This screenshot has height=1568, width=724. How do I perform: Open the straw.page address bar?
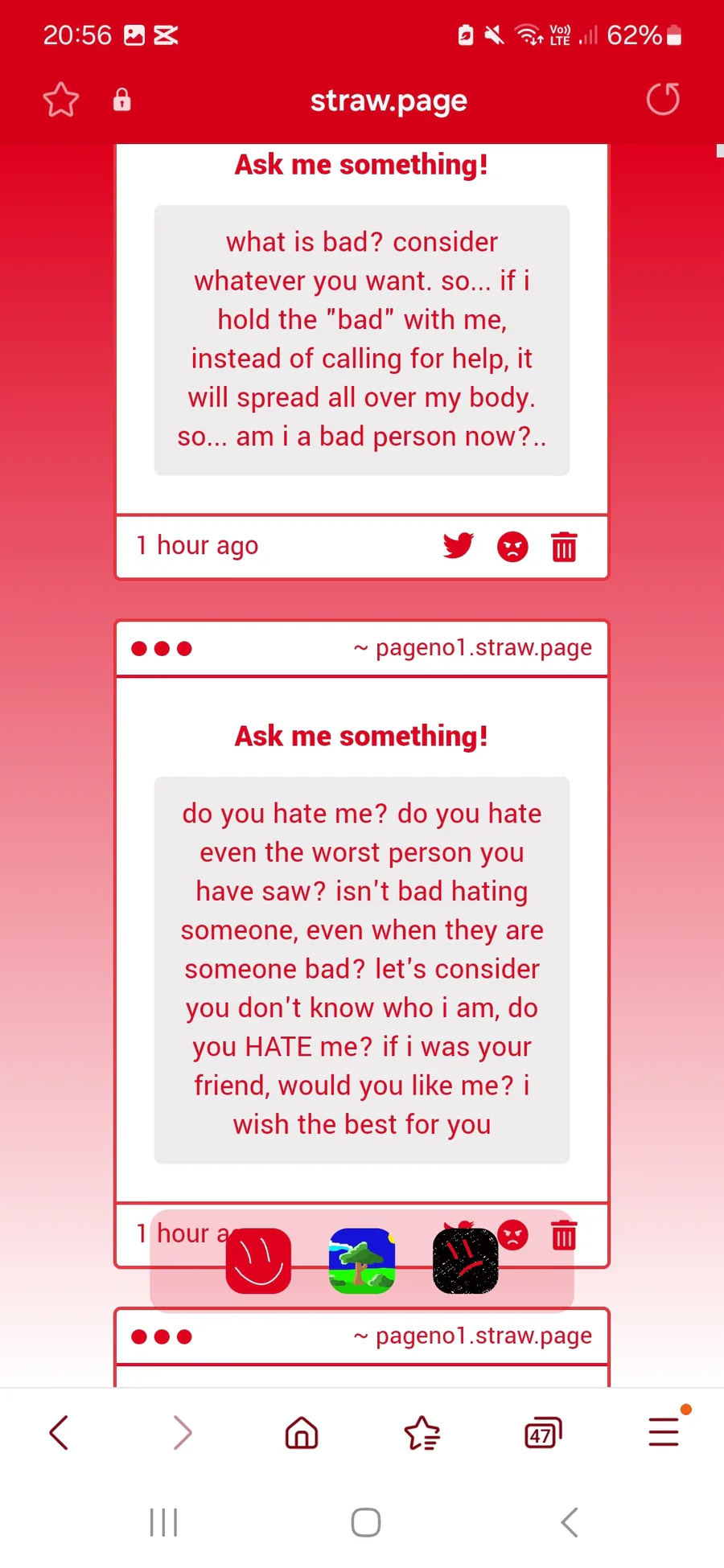point(389,101)
